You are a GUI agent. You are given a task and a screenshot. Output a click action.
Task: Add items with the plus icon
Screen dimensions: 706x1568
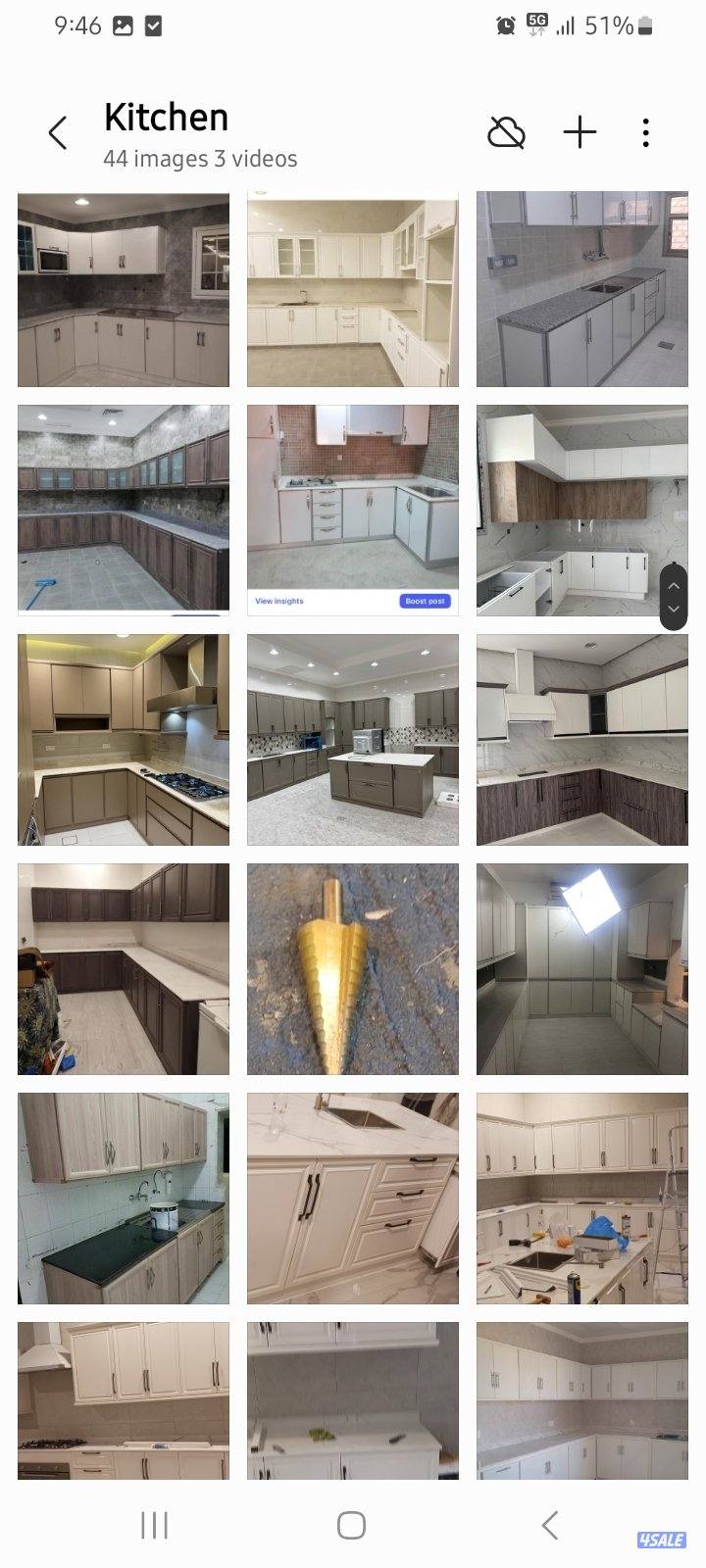[x=580, y=132]
